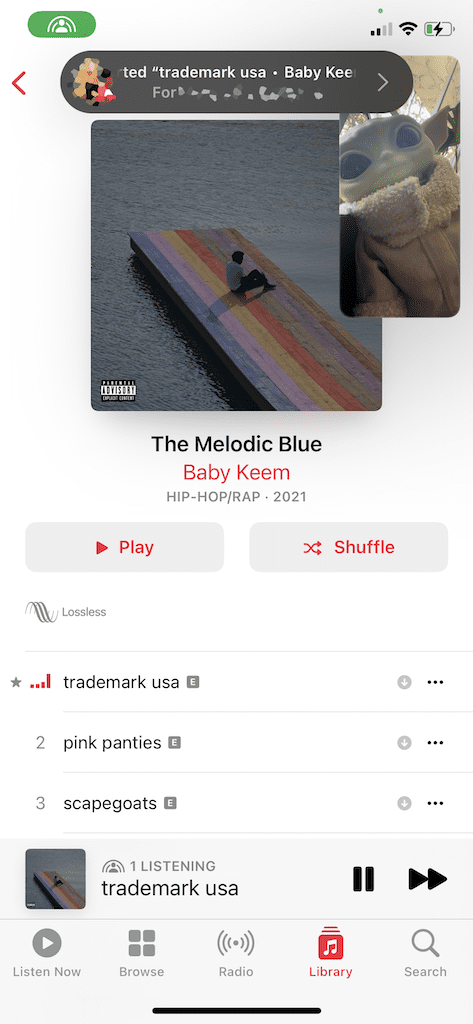Open the SharePlay notification banner
Screen dimensions: 473x1024
236,82
